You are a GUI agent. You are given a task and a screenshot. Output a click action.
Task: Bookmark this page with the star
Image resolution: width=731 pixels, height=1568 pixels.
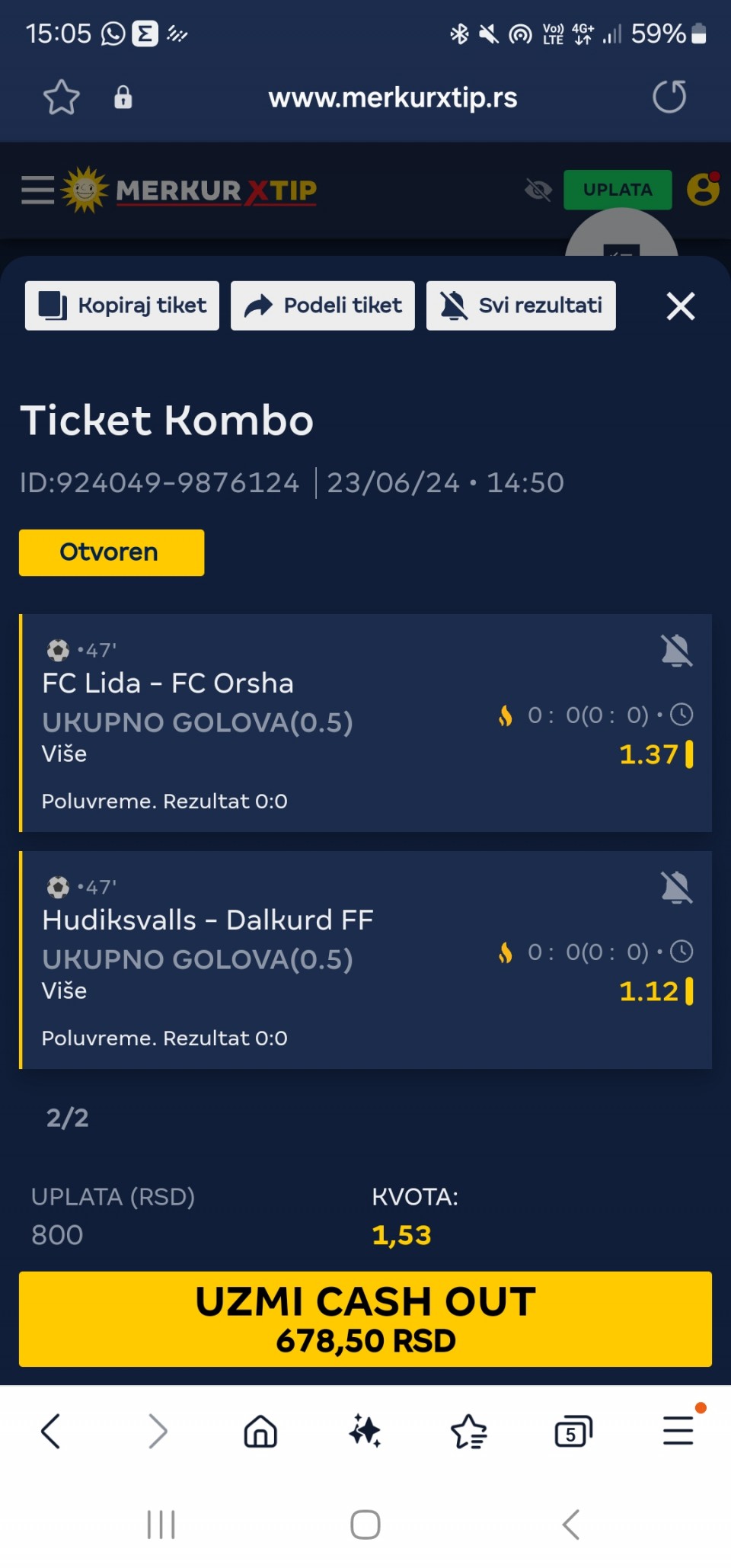[61, 98]
